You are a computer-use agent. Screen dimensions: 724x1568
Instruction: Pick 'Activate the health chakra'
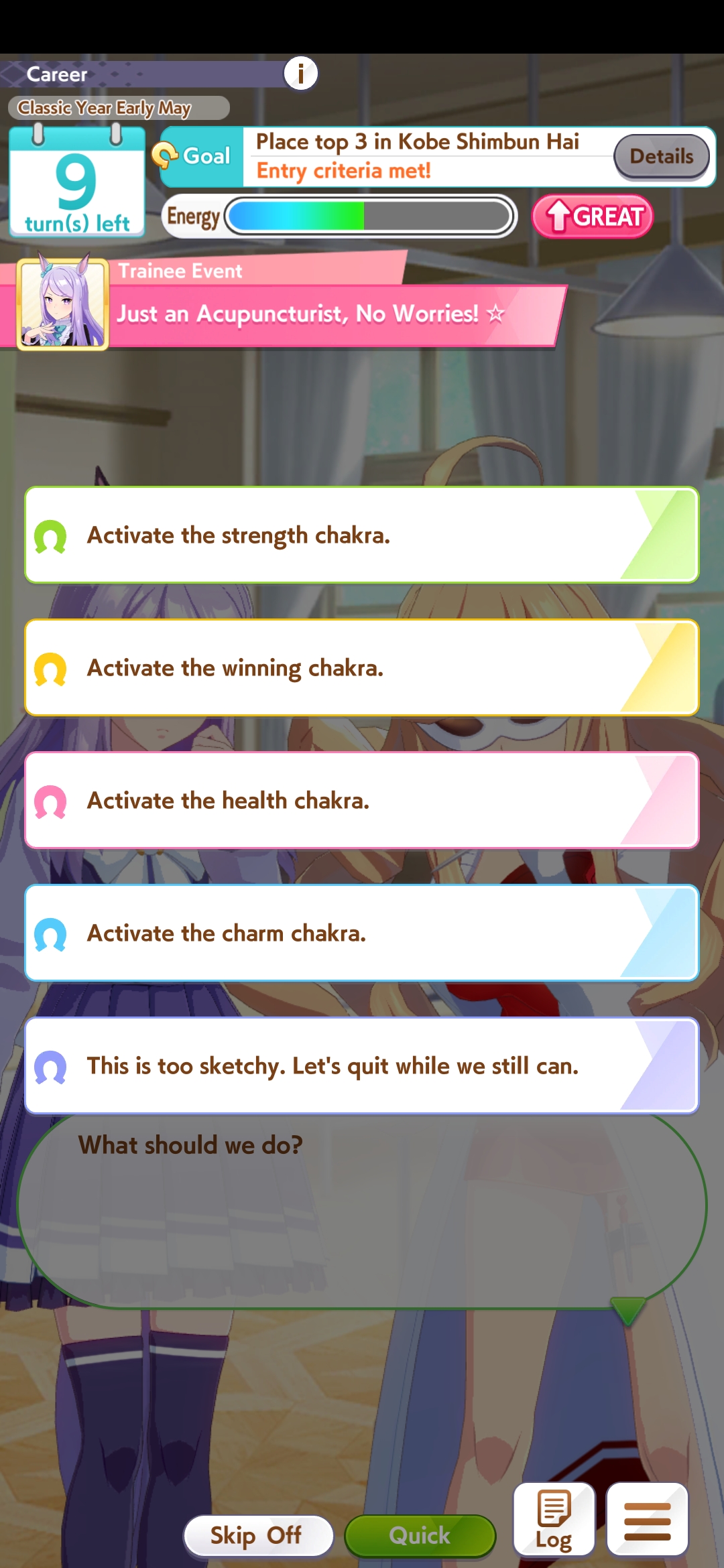362,801
